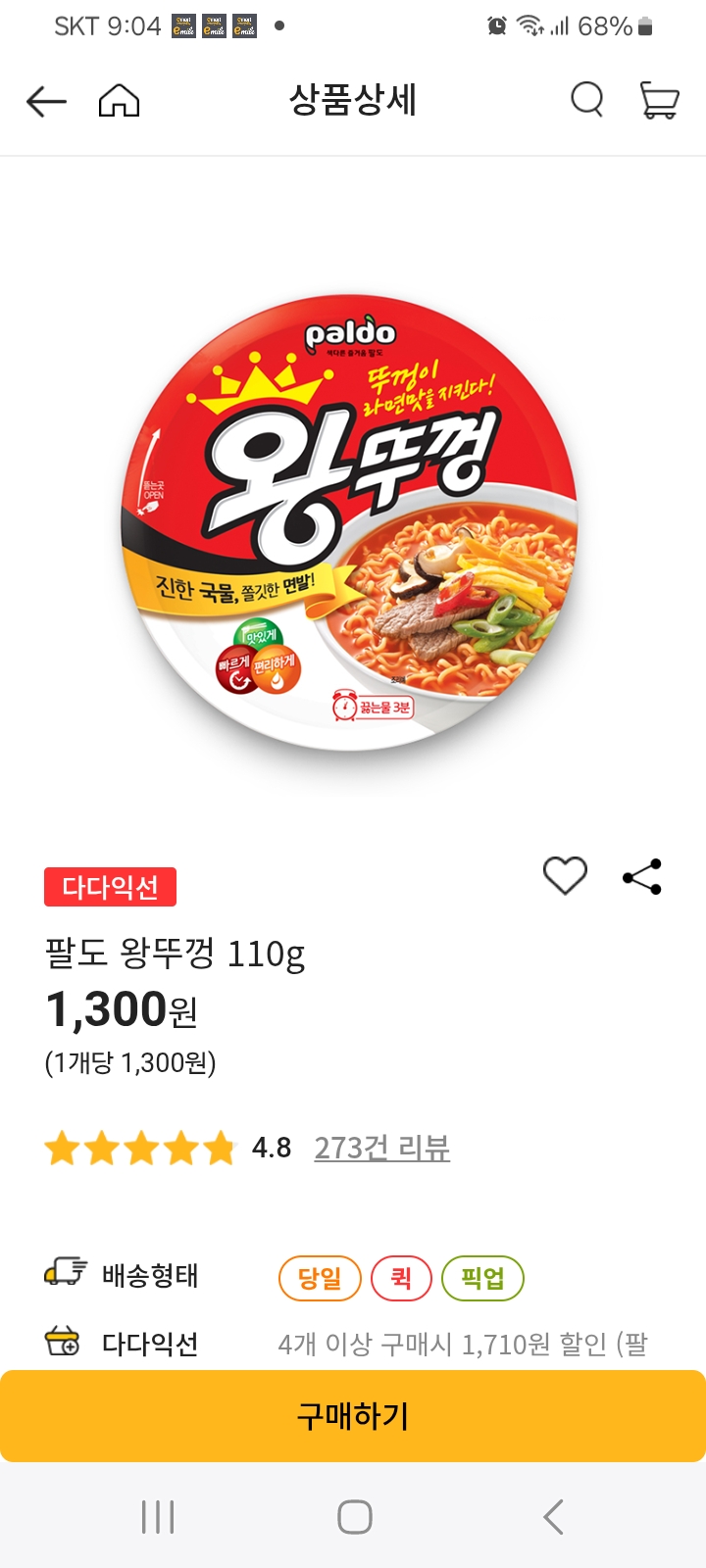Viewport: 706px width, 1568px height.
Task: Tap the 구매하기 purchase button
Action: pos(353,1415)
